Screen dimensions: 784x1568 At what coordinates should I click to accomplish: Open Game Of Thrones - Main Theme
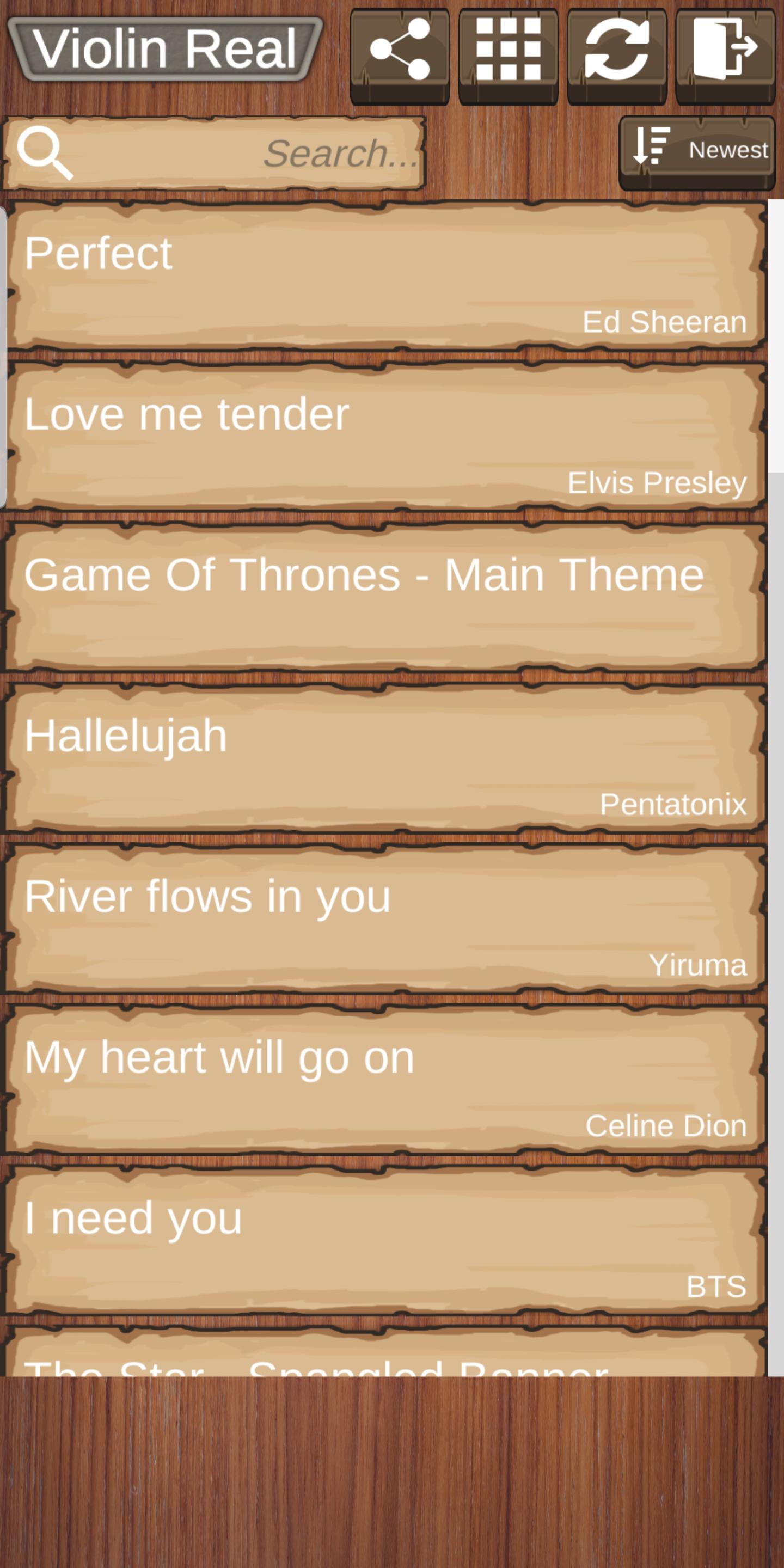point(385,599)
